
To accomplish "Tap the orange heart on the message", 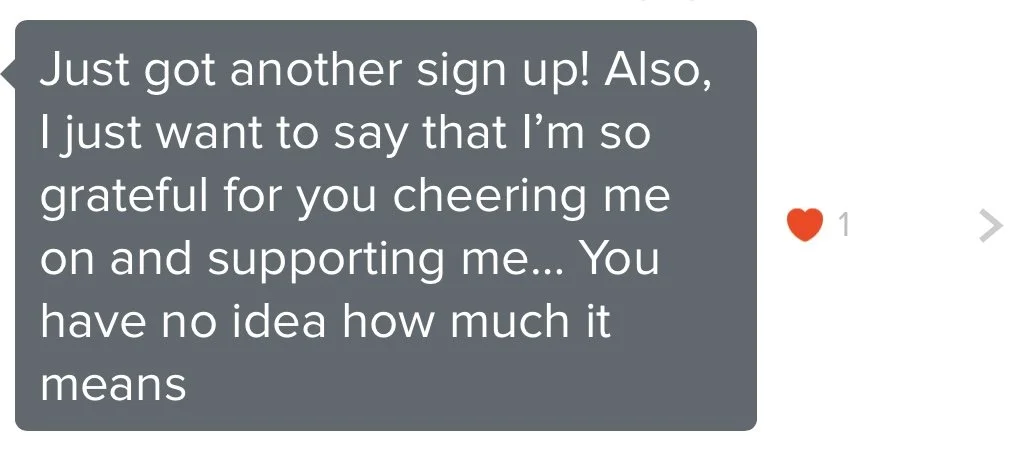I will pos(805,225).
